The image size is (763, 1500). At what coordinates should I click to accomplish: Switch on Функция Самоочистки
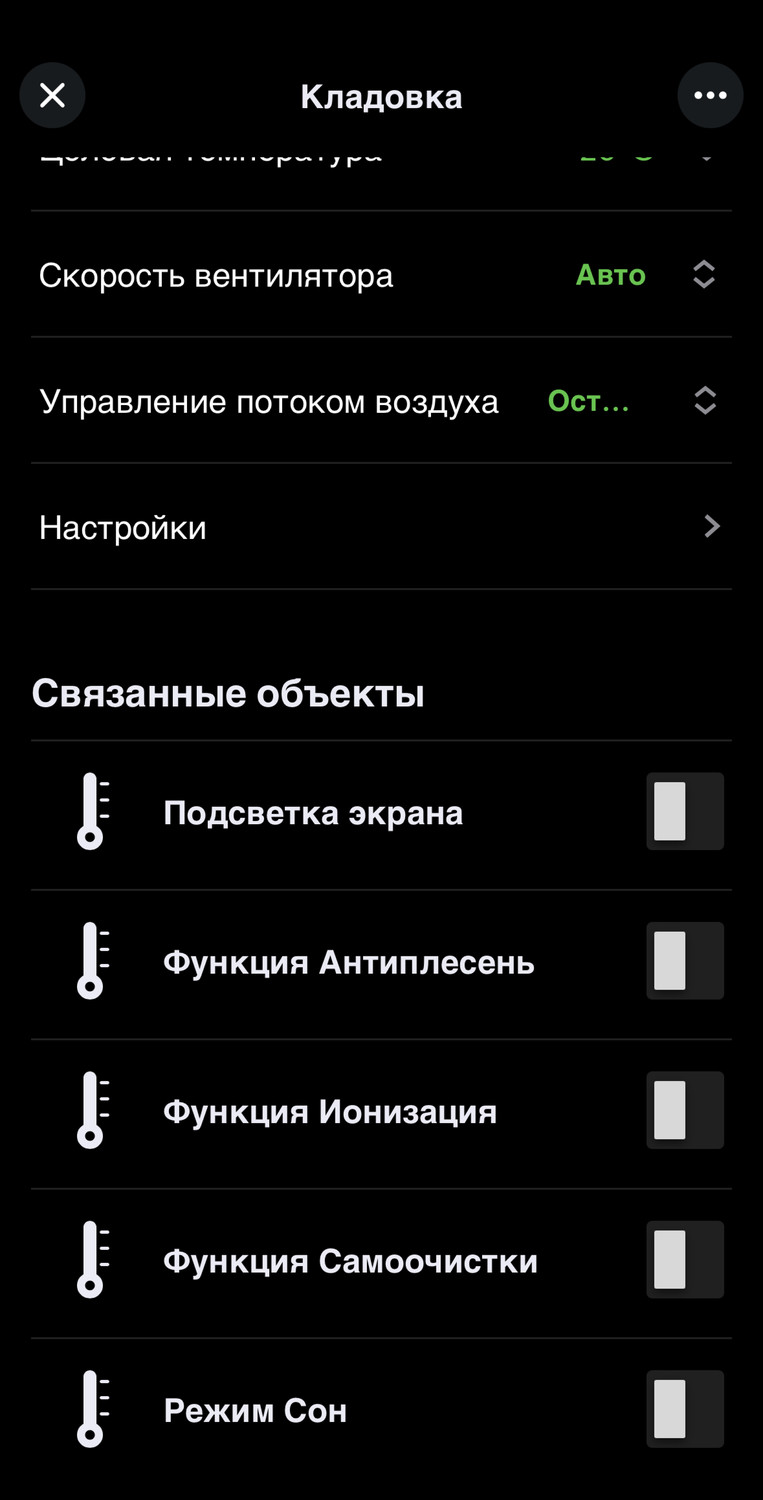684,1260
